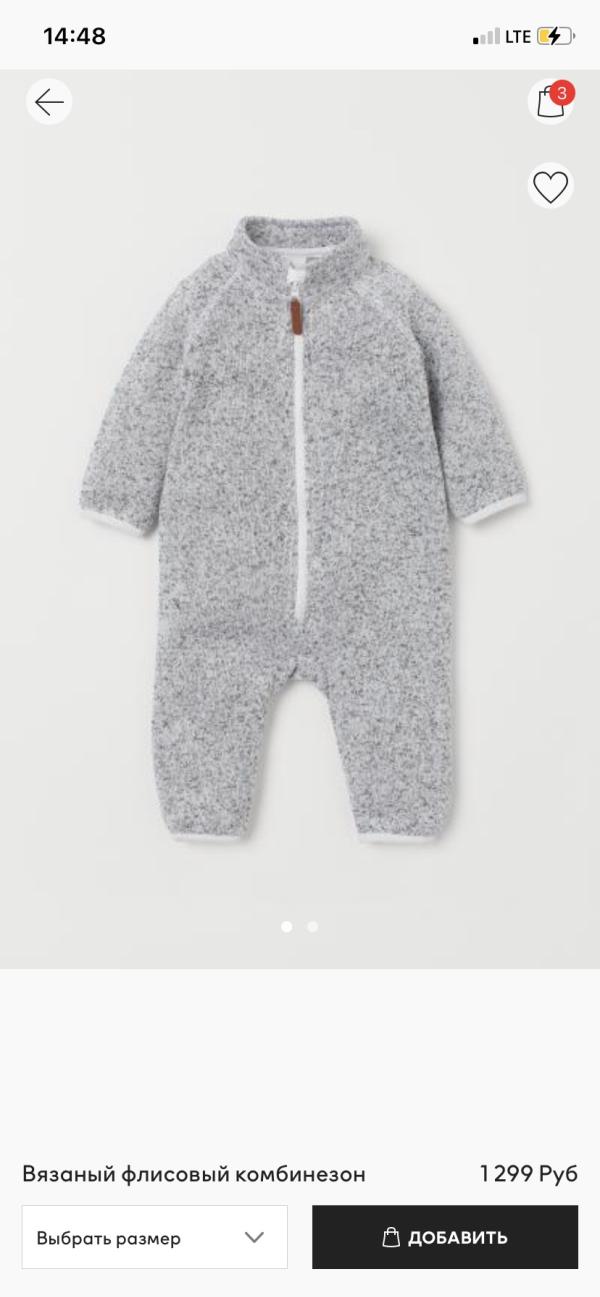Jump to the second photo indicator dot

pos(313,927)
